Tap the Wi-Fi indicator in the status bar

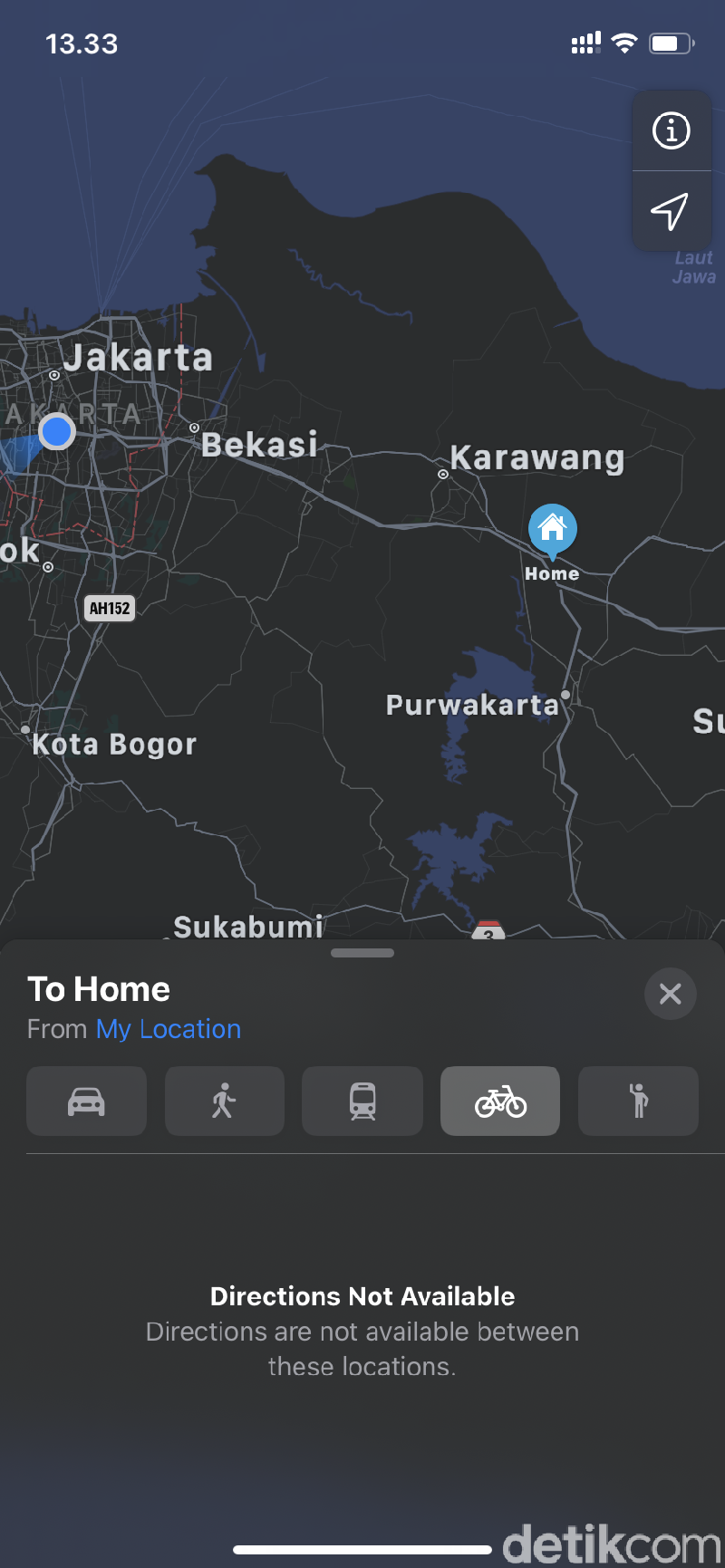click(x=623, y=41)
